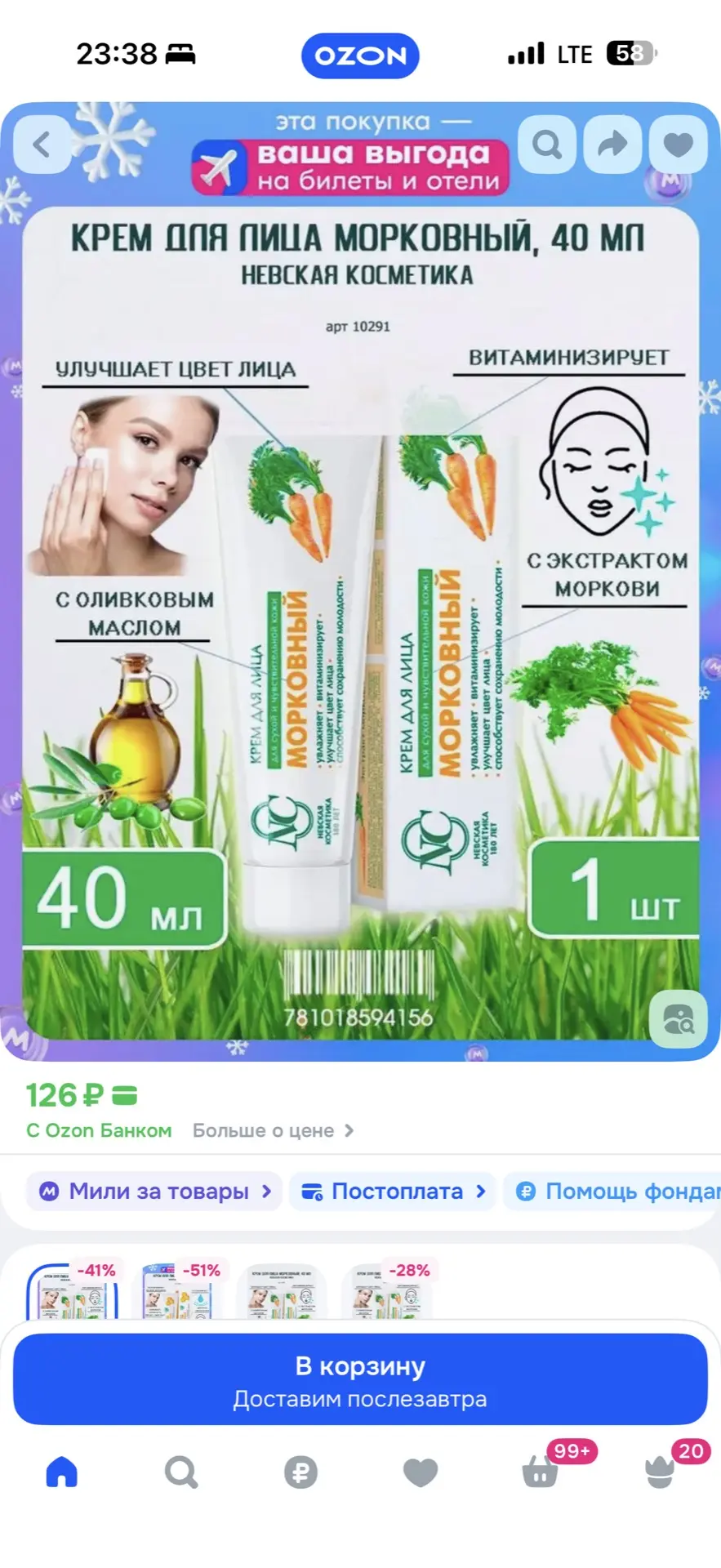This screenshot has width=721, height=1568.
Task: Open the favorites heart tab
Action: (x=421, y=1472)
